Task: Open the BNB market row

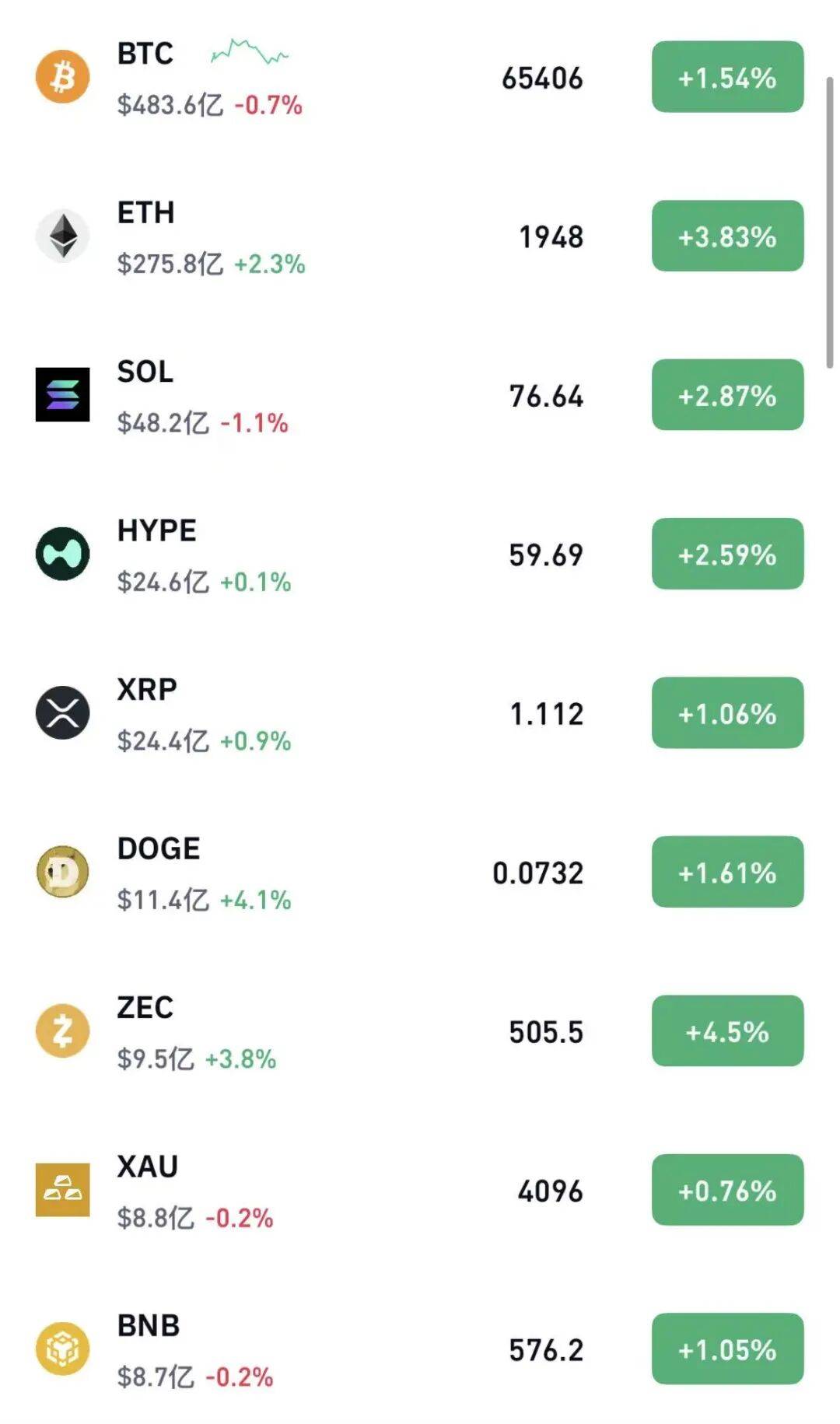Action: (420, 1349)
